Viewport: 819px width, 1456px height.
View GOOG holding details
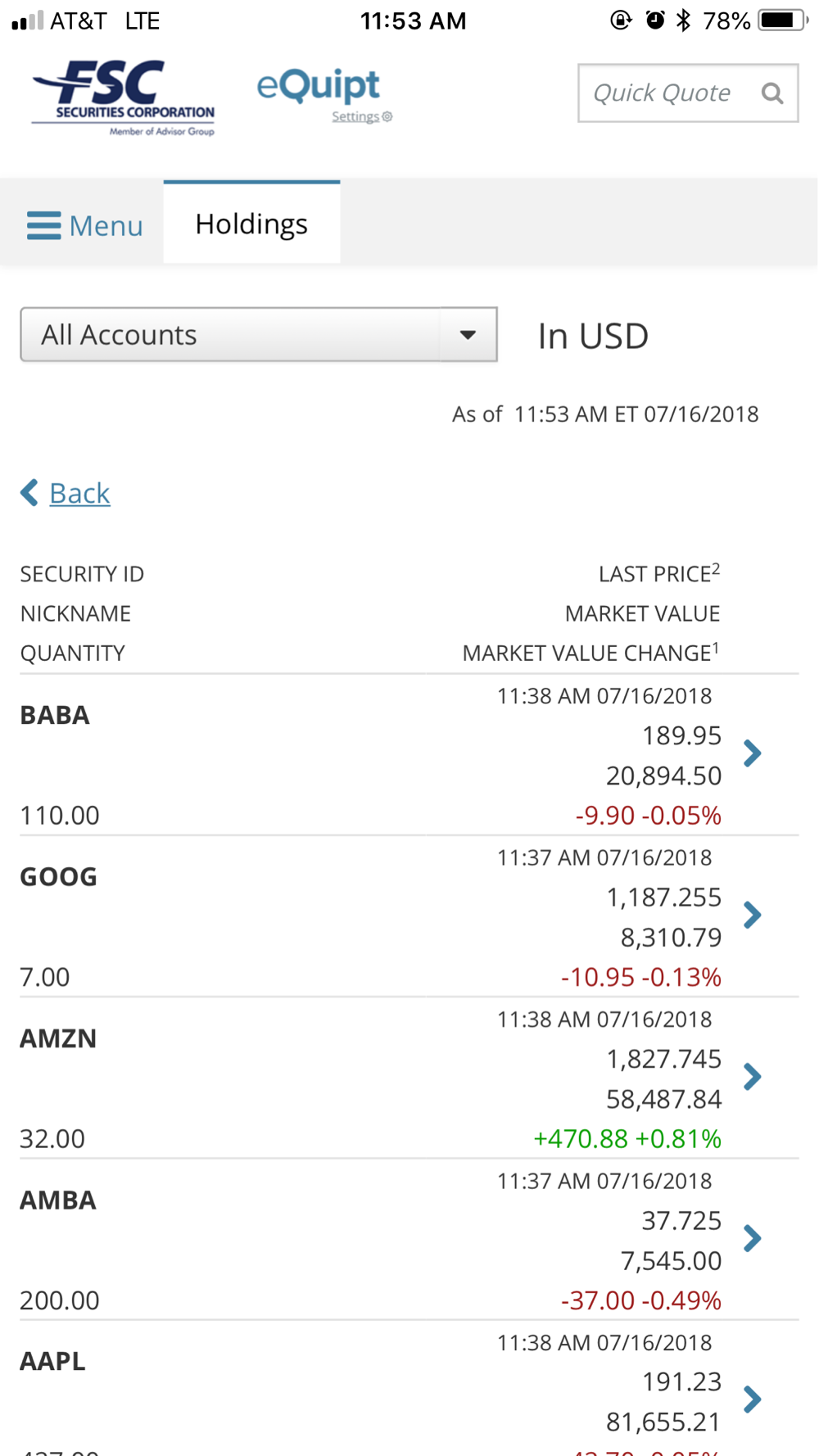pyautogui.click(x=752, y=915)
